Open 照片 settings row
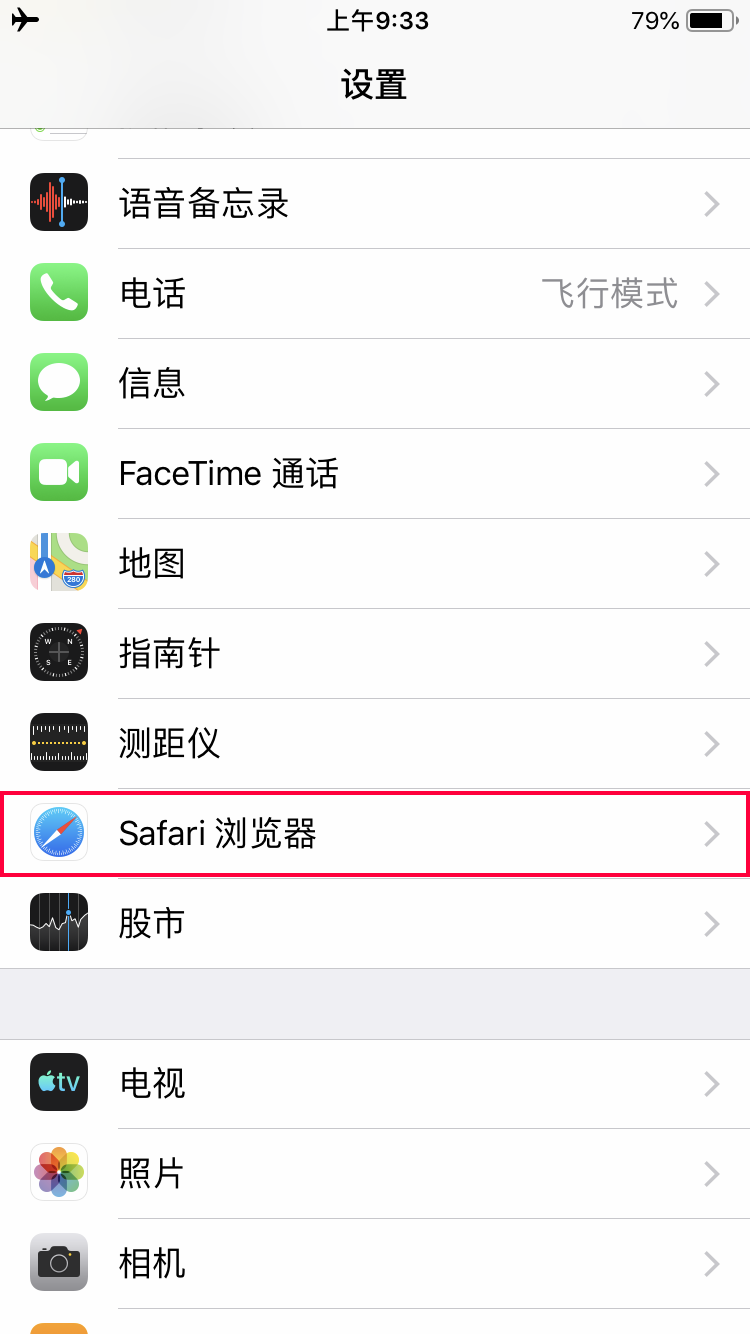 pos(375,1174)
